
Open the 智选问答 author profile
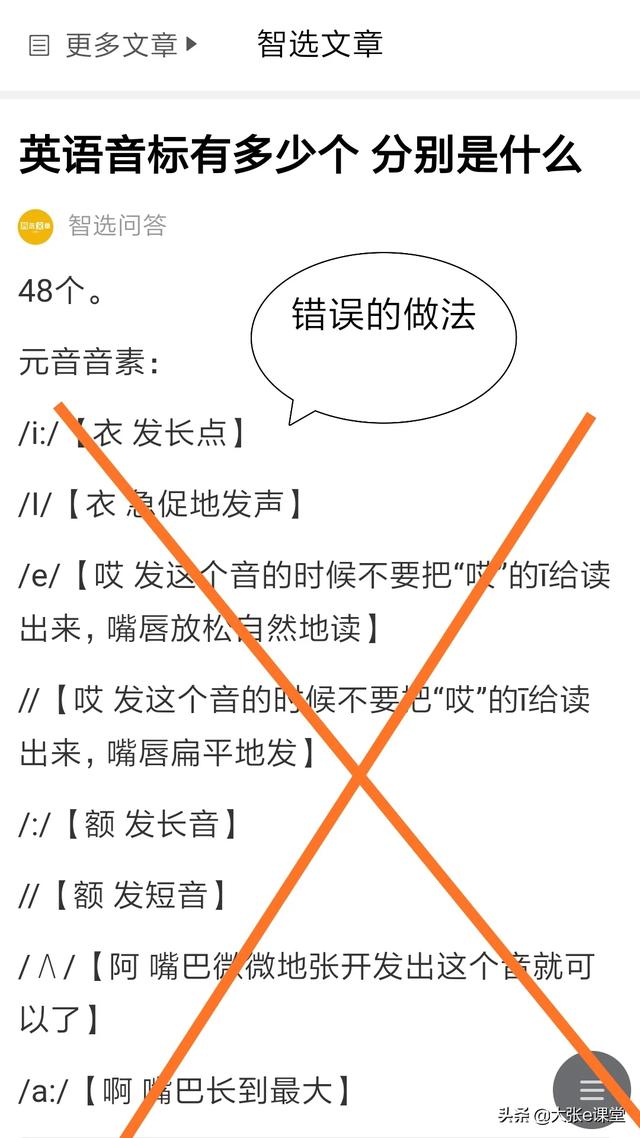pyautogui.click(x=116, y=225)
